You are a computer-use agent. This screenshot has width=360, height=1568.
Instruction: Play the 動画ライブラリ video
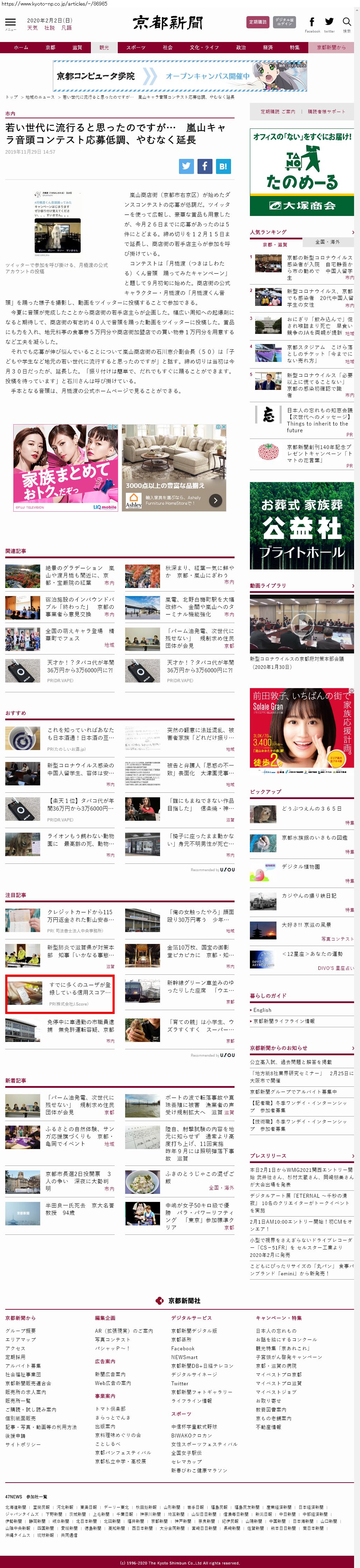coord(302,623)
